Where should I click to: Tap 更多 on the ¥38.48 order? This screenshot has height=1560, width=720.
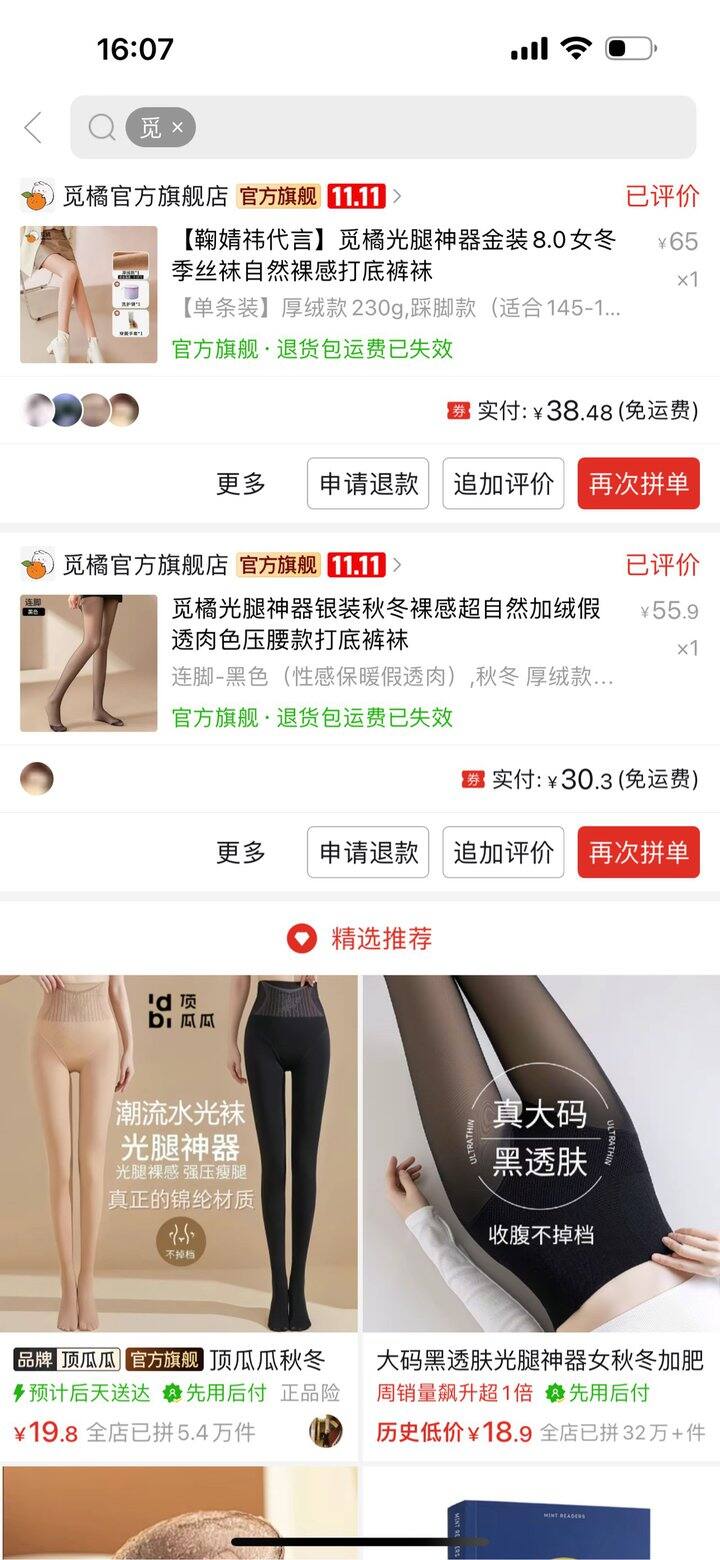tap(241, 484)
